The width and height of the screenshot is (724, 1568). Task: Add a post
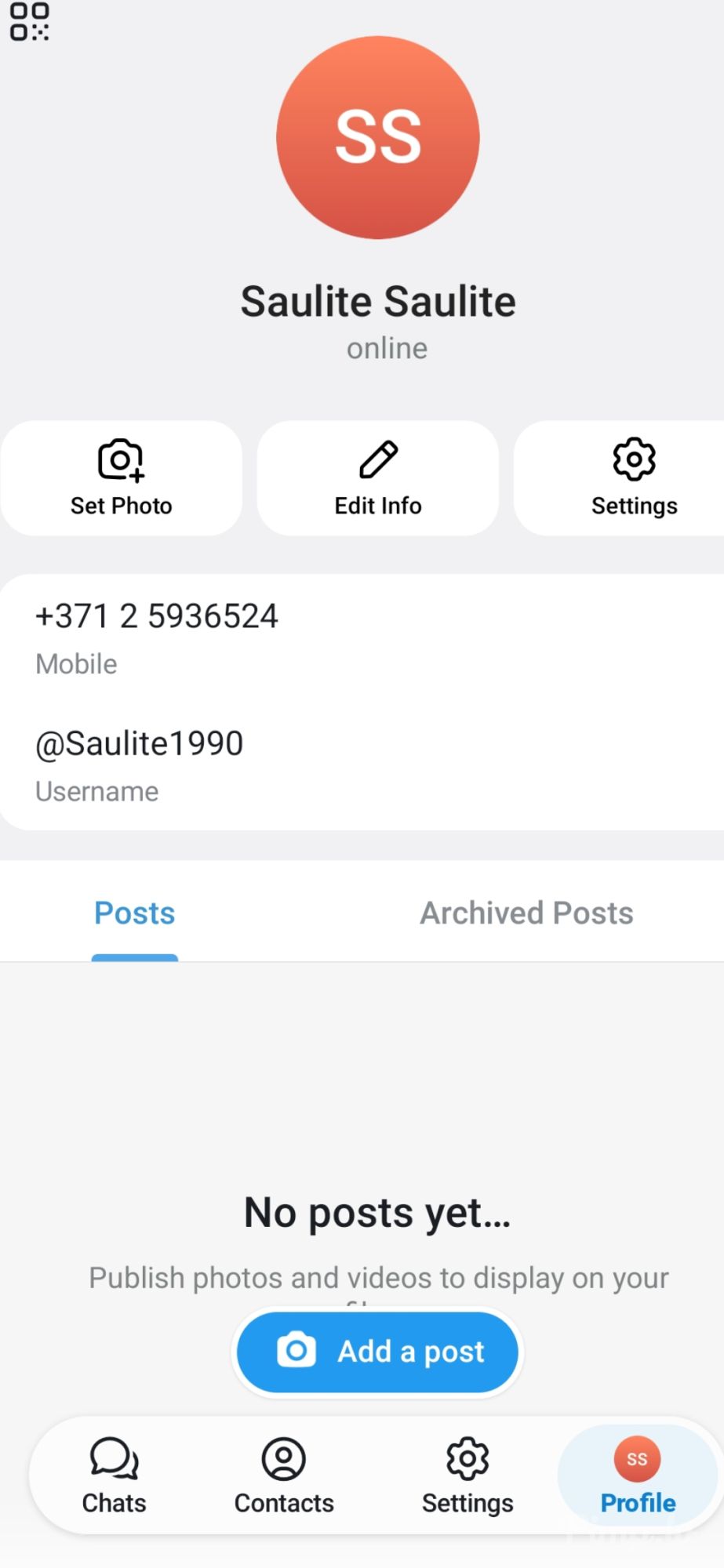coord(377,1352)
